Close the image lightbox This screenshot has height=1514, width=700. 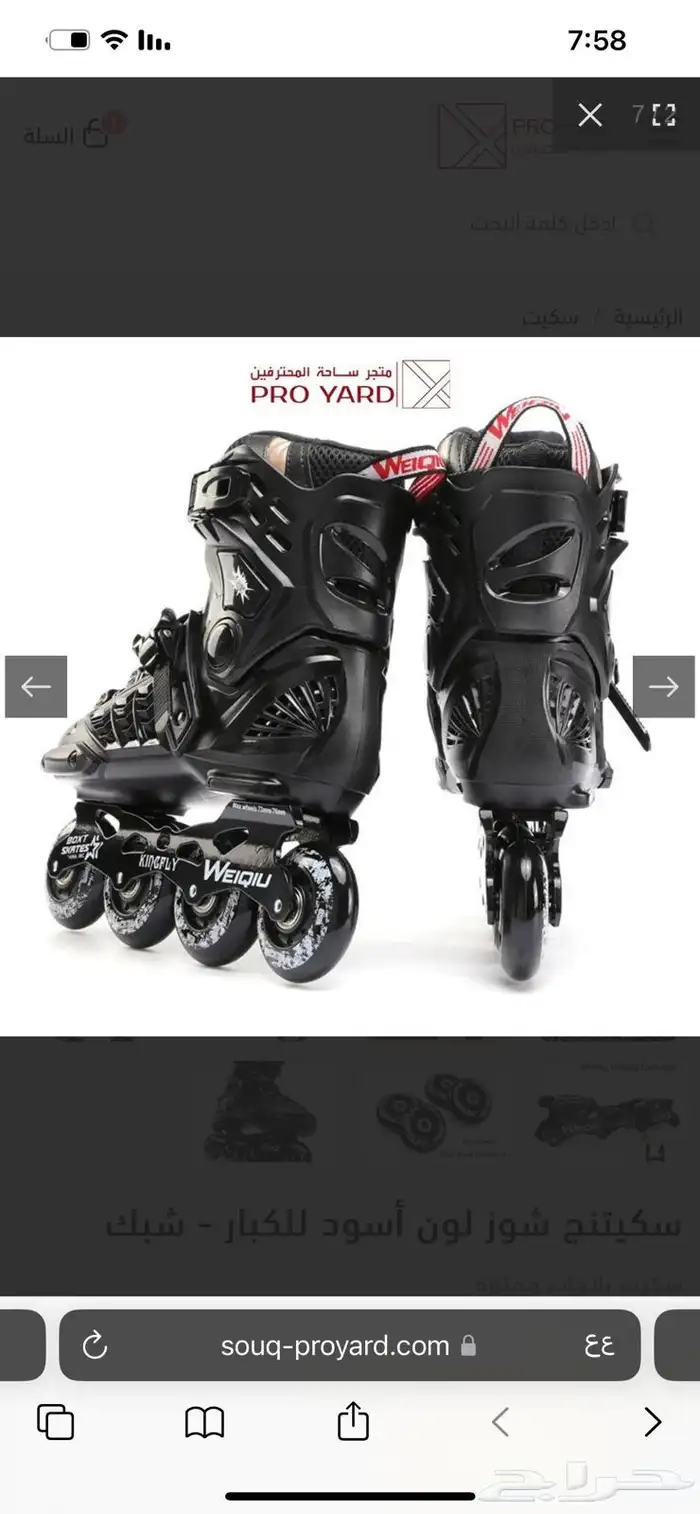click(x=590, y=115)
